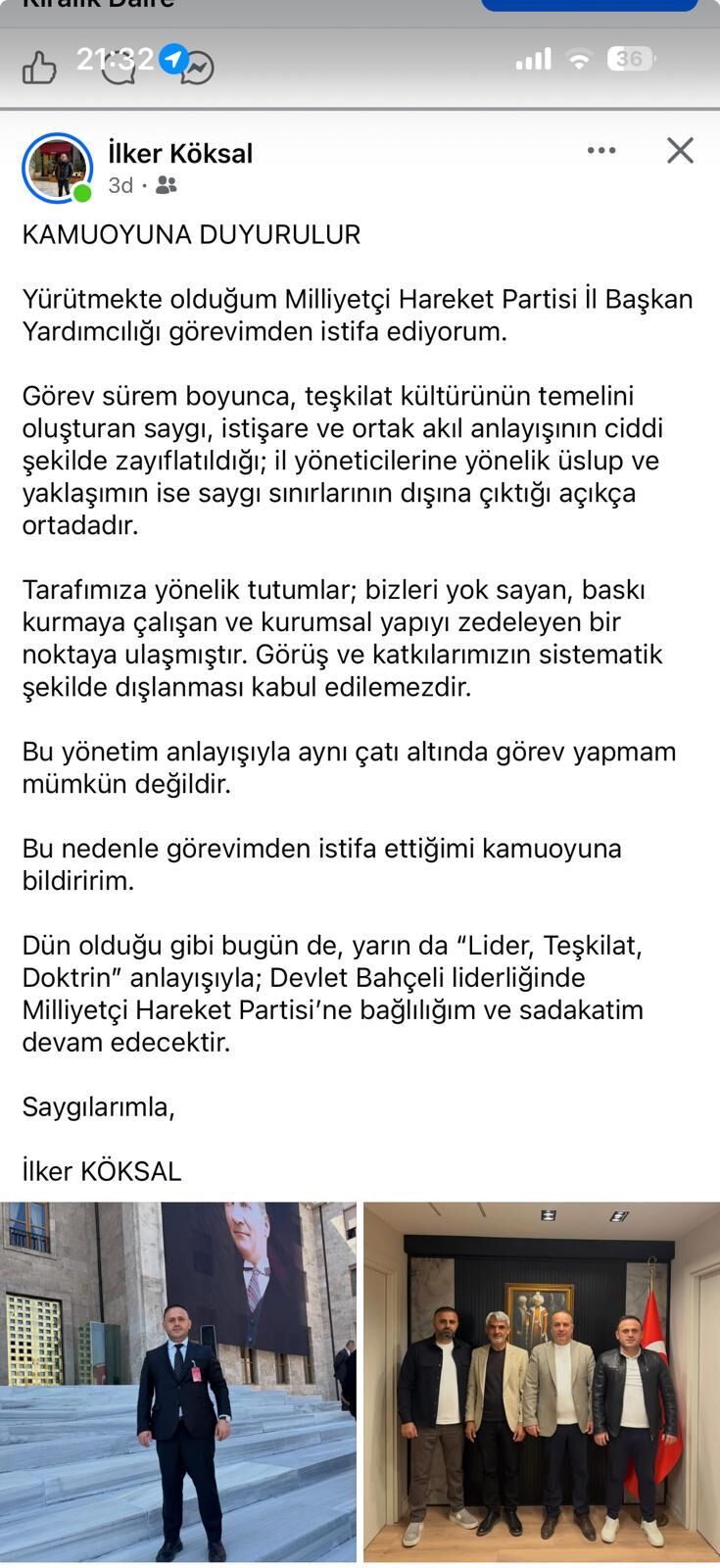Comment on the post above
Screen dimensions: 720x1568
pos(119,68)
